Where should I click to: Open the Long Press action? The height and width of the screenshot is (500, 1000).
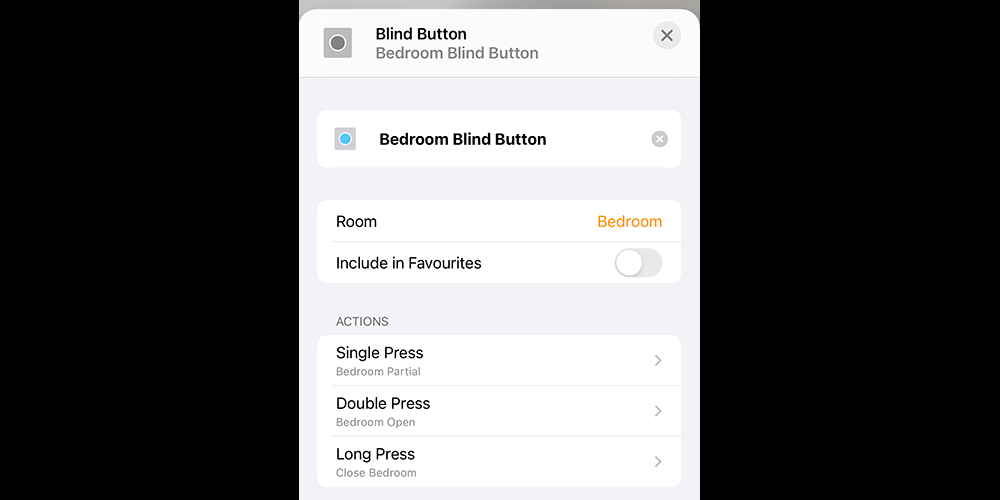point(499,462)
